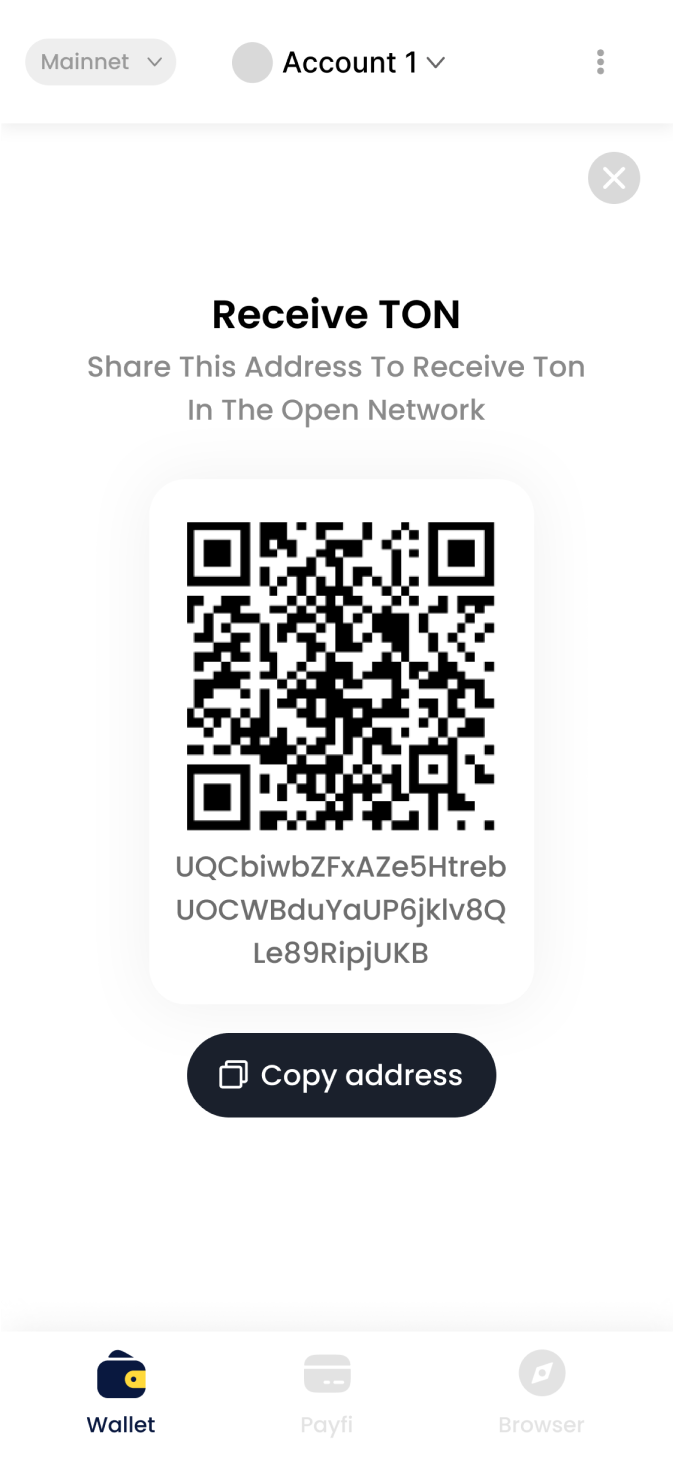The height and width of the screenshot is (1461, 673).
Task: Expand the Account 1 selector
Action: (340, 63)
